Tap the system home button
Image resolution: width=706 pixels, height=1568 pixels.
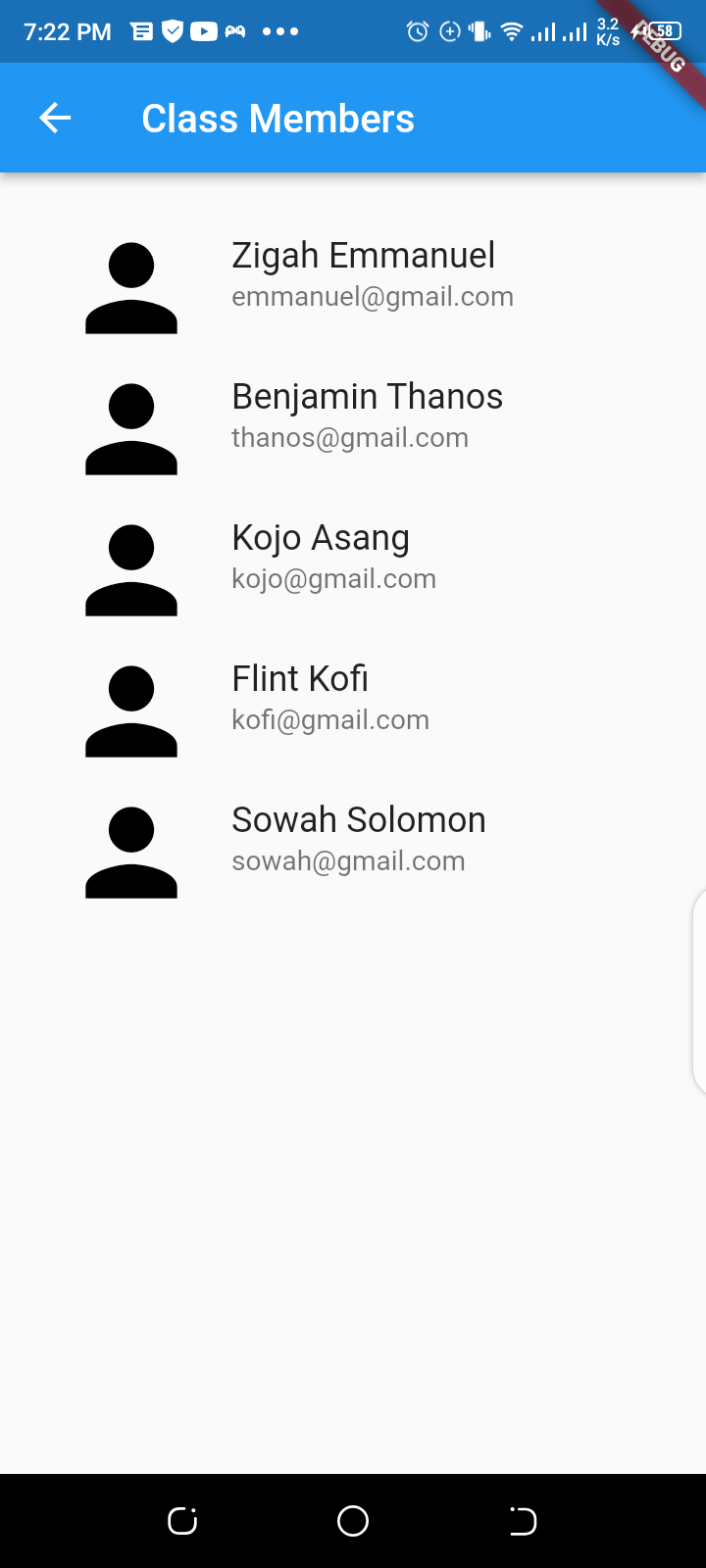[353, 1521]
